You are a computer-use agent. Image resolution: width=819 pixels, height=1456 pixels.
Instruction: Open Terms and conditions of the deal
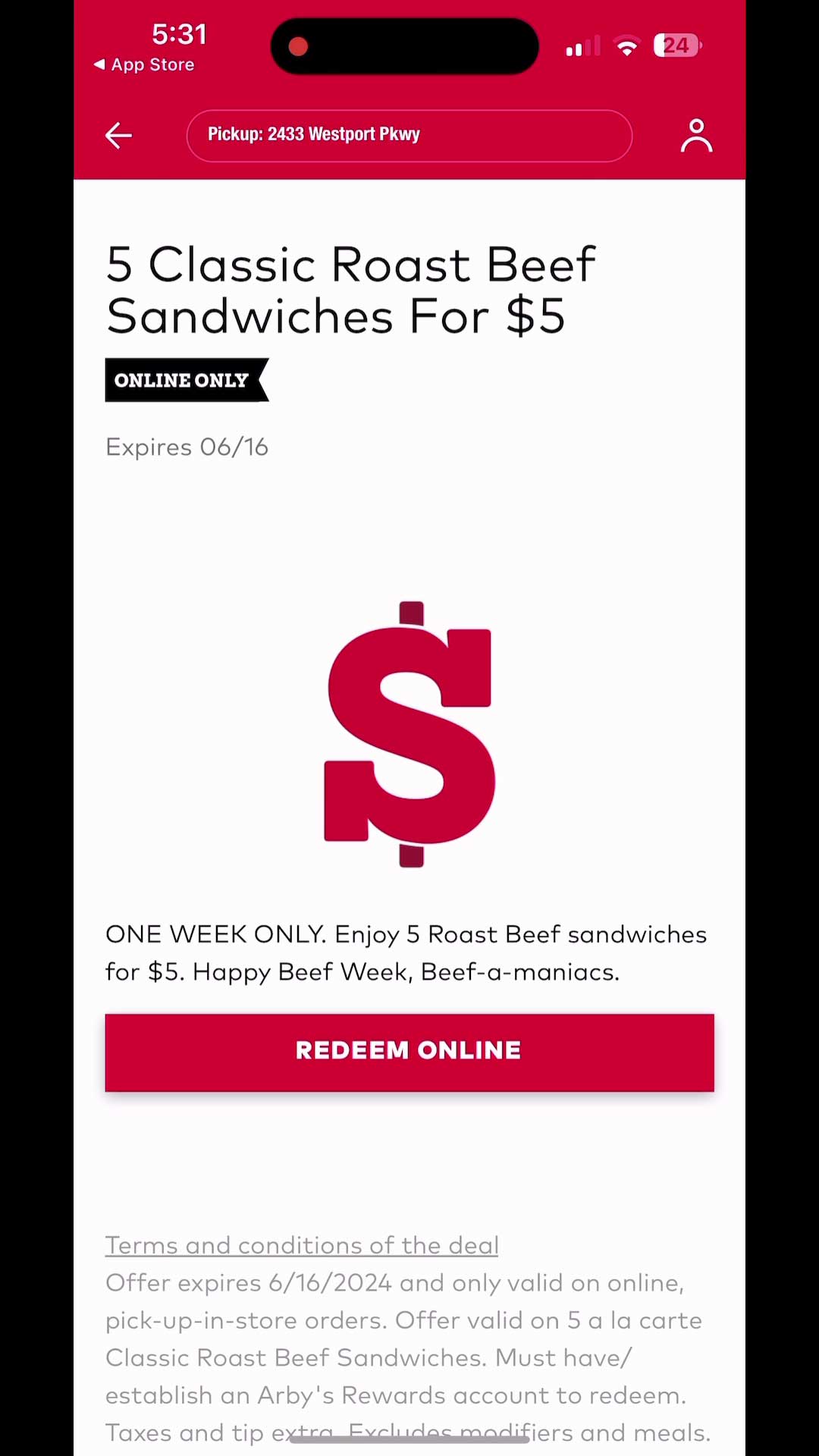[x=302, y=1245]
